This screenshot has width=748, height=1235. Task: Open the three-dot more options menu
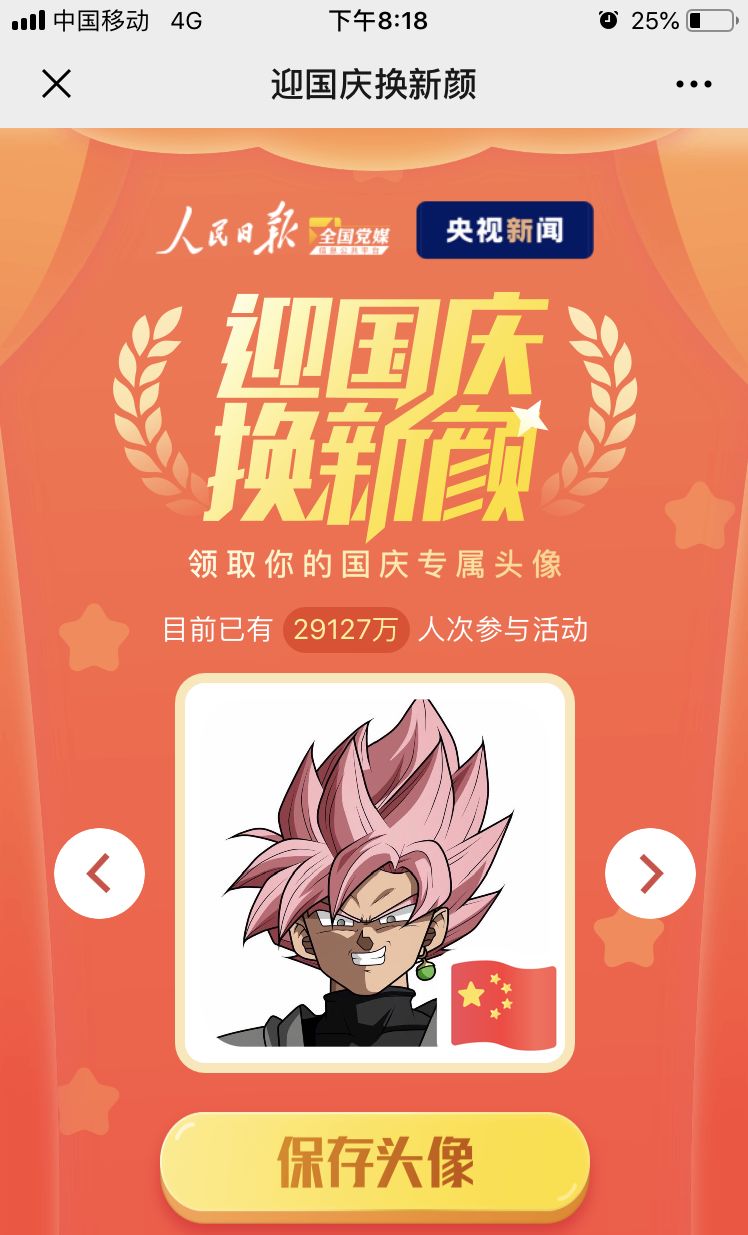point(693,85)
